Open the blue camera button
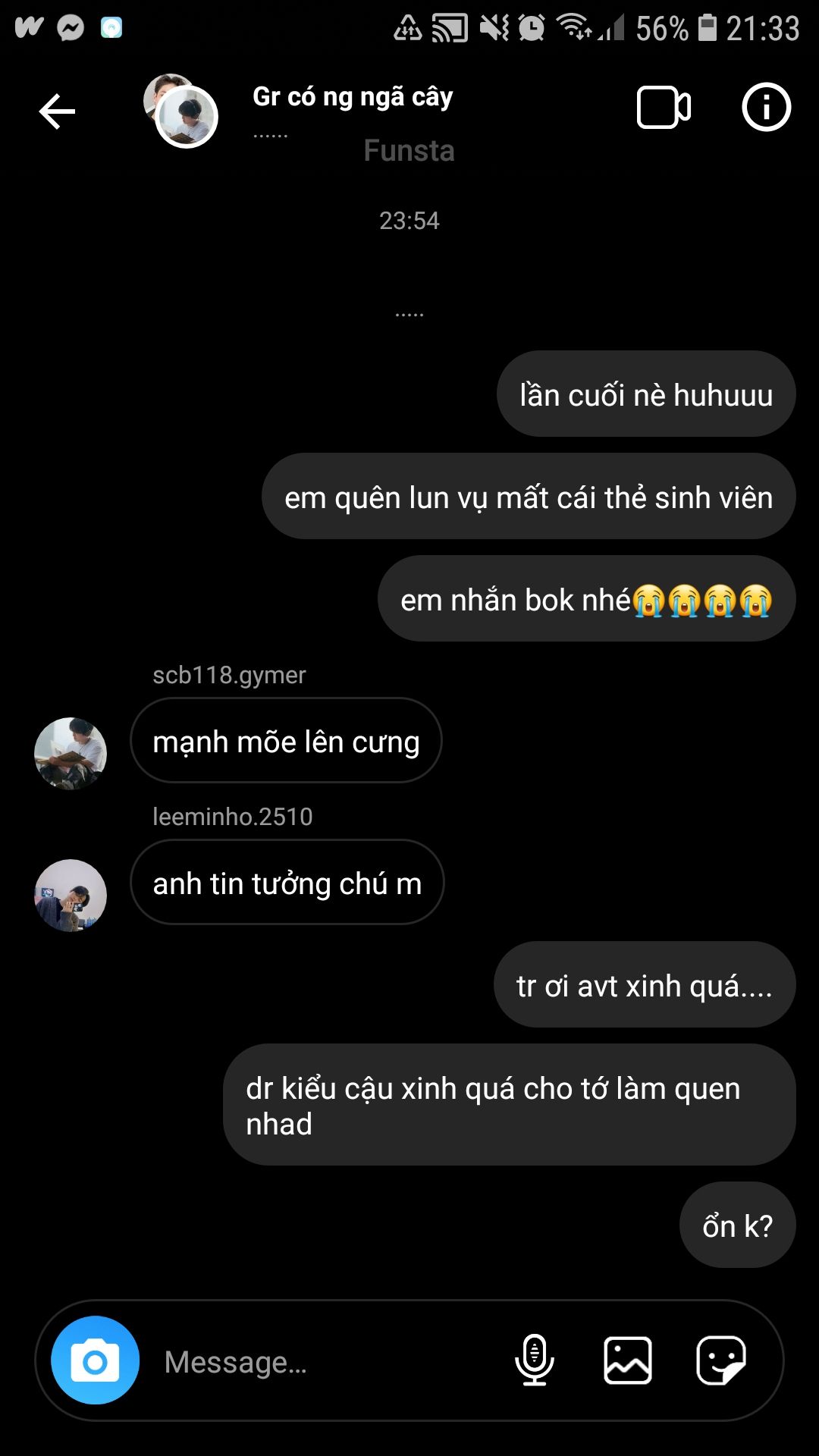819x1456 pixels. pos(95,1360)
